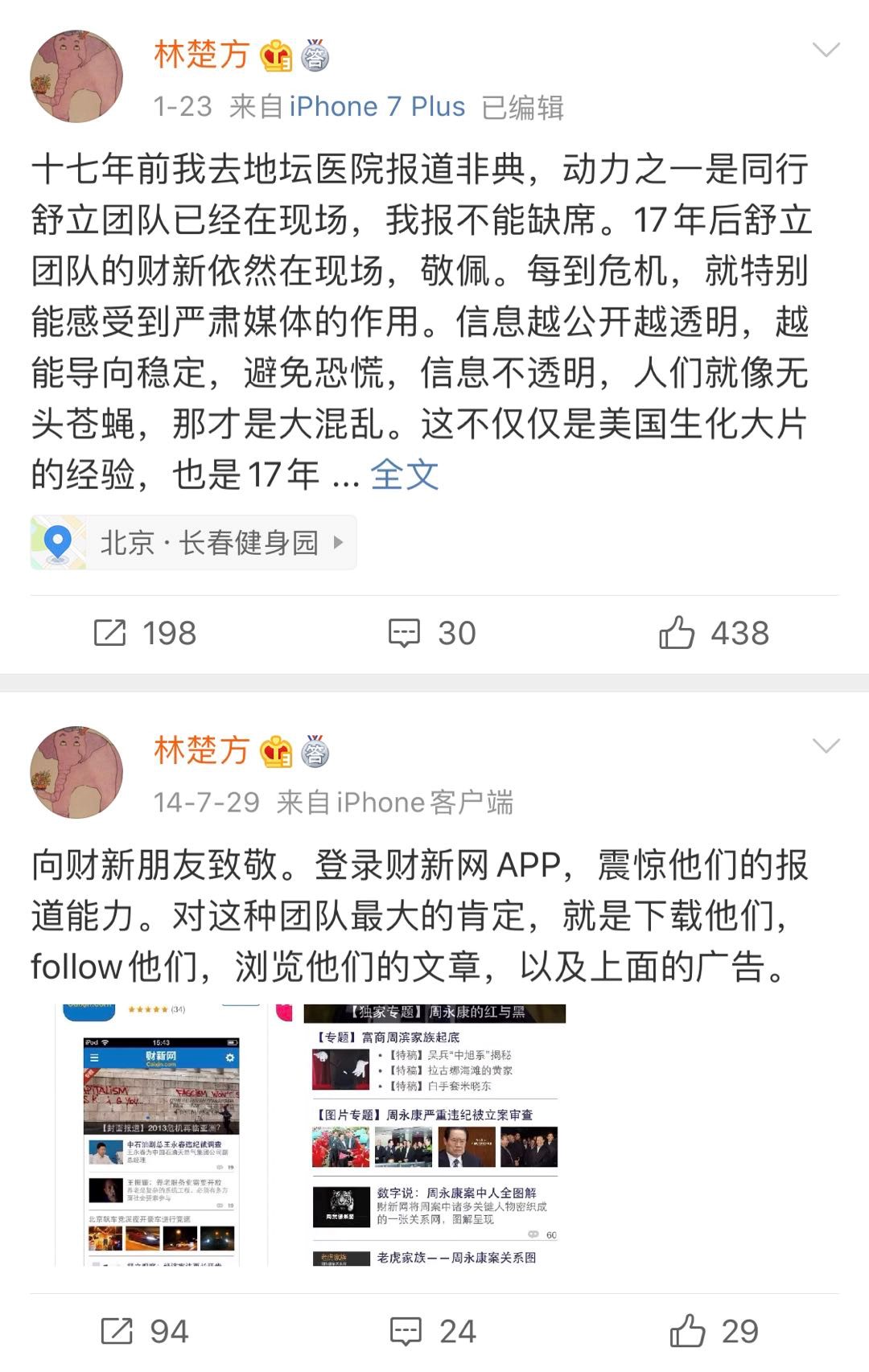
Task: Open the dropdown arrow on the 1-23 post
Action: [x=826, y=51]
